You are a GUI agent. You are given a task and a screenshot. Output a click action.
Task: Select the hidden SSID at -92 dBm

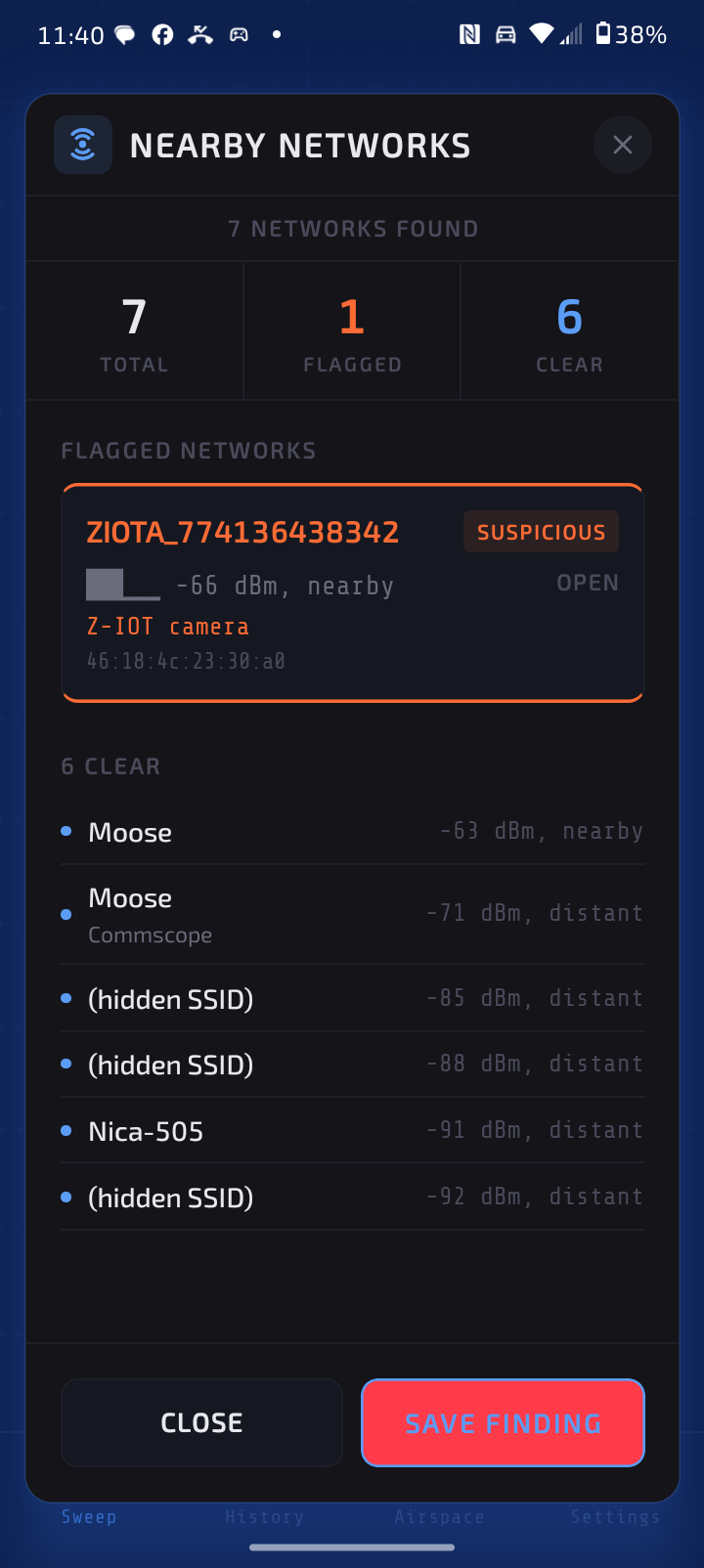click(353, 1198)
